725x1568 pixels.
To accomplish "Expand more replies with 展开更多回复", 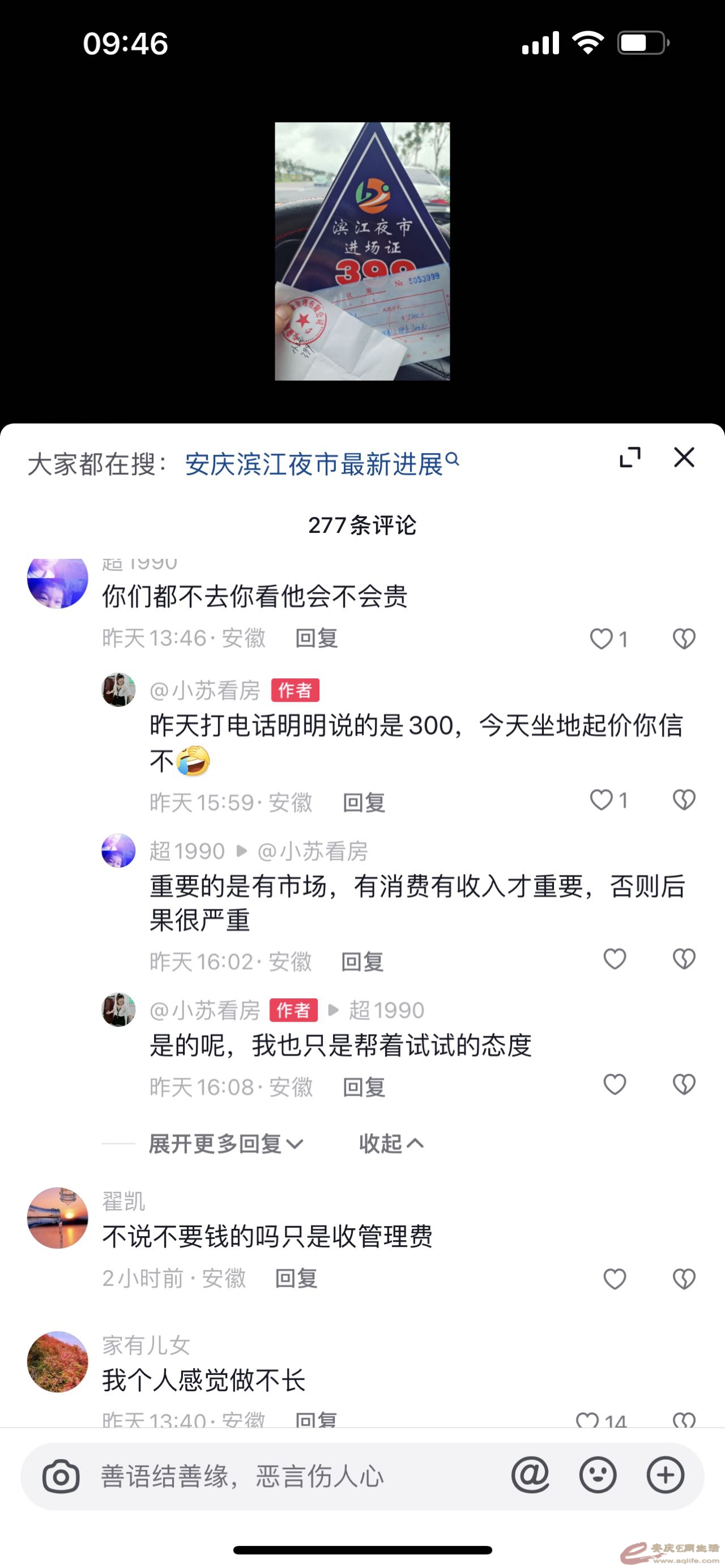I will pyautogui.click(x=226, y=1144).
